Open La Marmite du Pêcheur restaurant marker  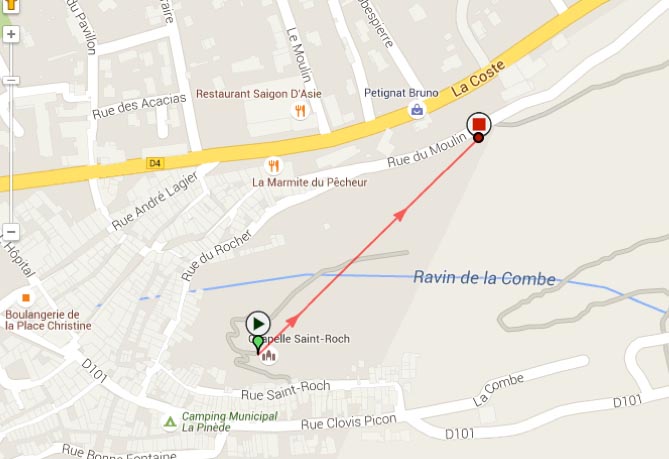tap(272, 166)
